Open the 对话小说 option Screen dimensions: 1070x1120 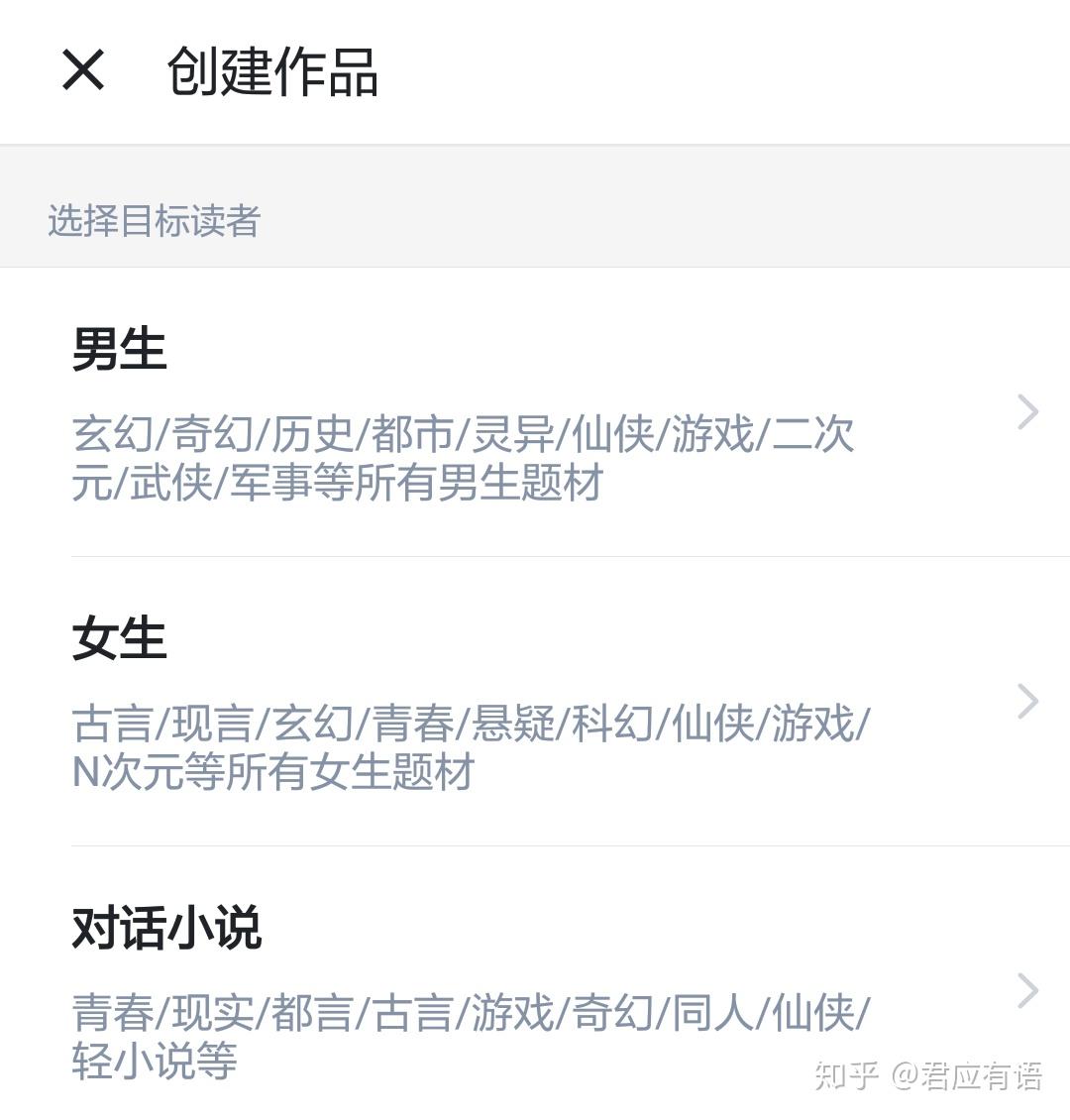click(535, 991)
